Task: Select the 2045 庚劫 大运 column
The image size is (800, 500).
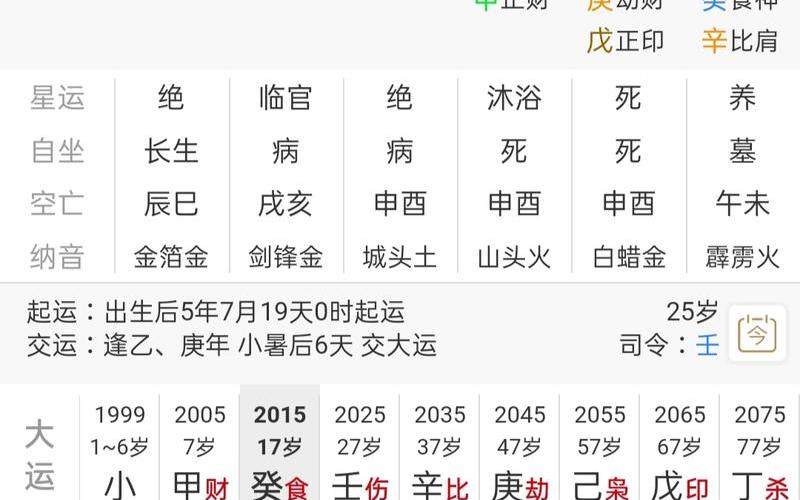Action: 520,445
